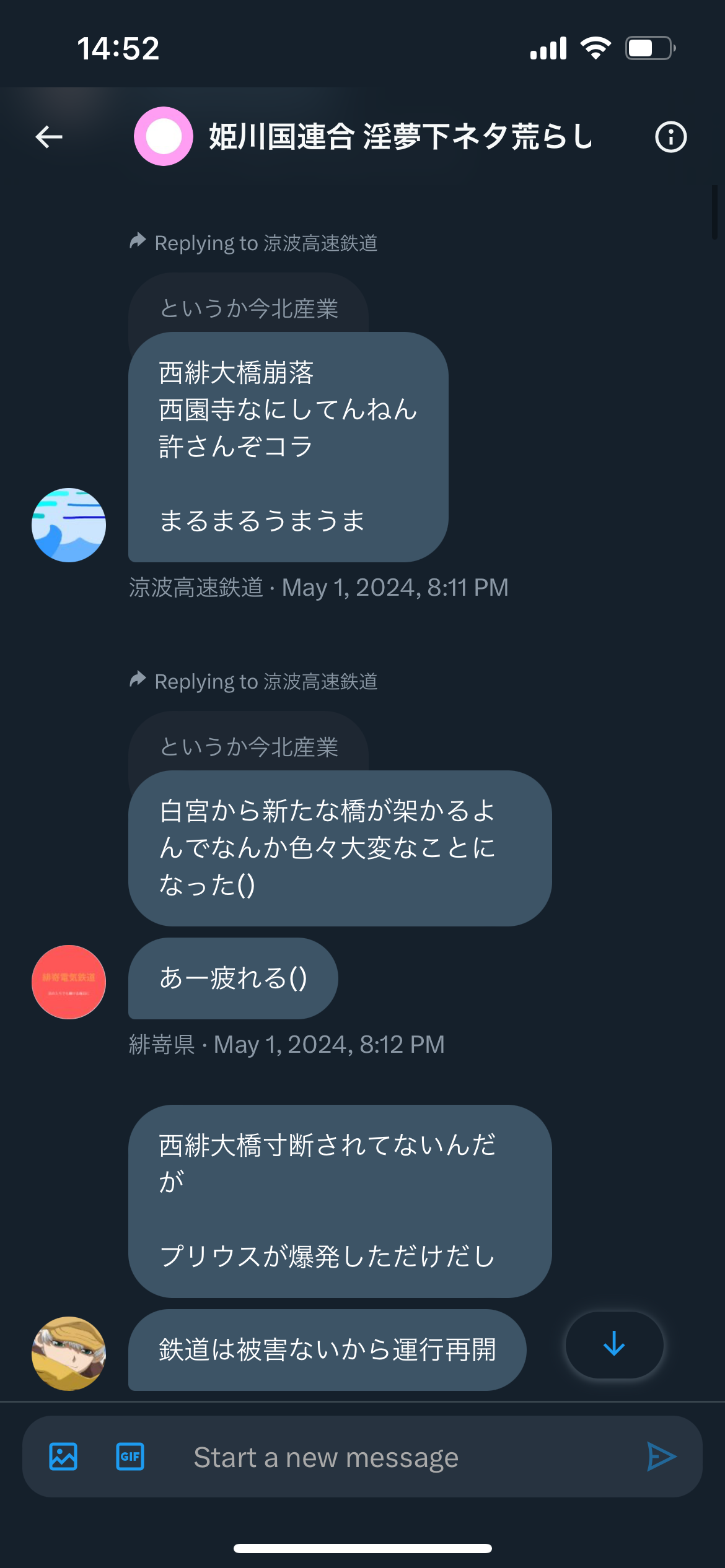Tap the quoted reply above 西緋大橋崩落 message
The image size is (725, 1568).
coord(248,307)
